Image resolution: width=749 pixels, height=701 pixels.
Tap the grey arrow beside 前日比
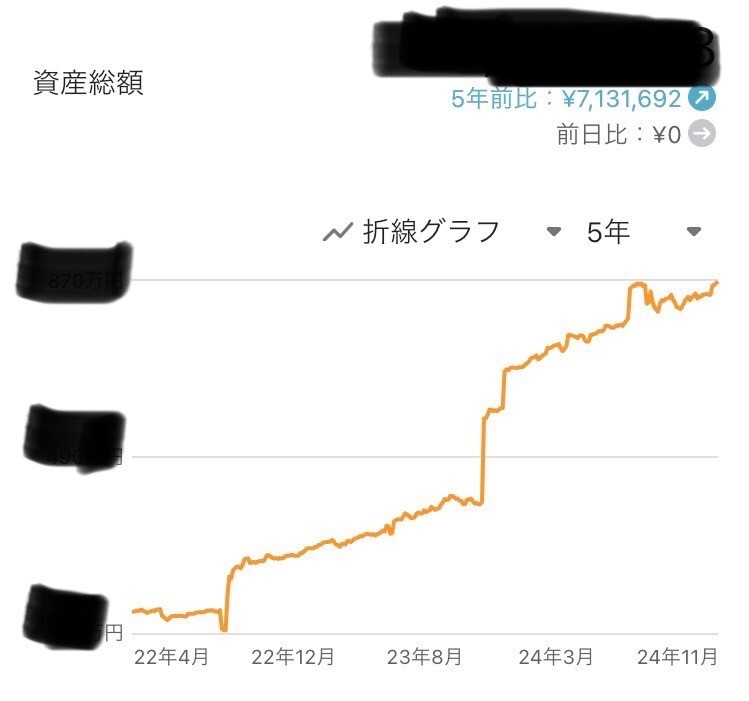[703, 134]
